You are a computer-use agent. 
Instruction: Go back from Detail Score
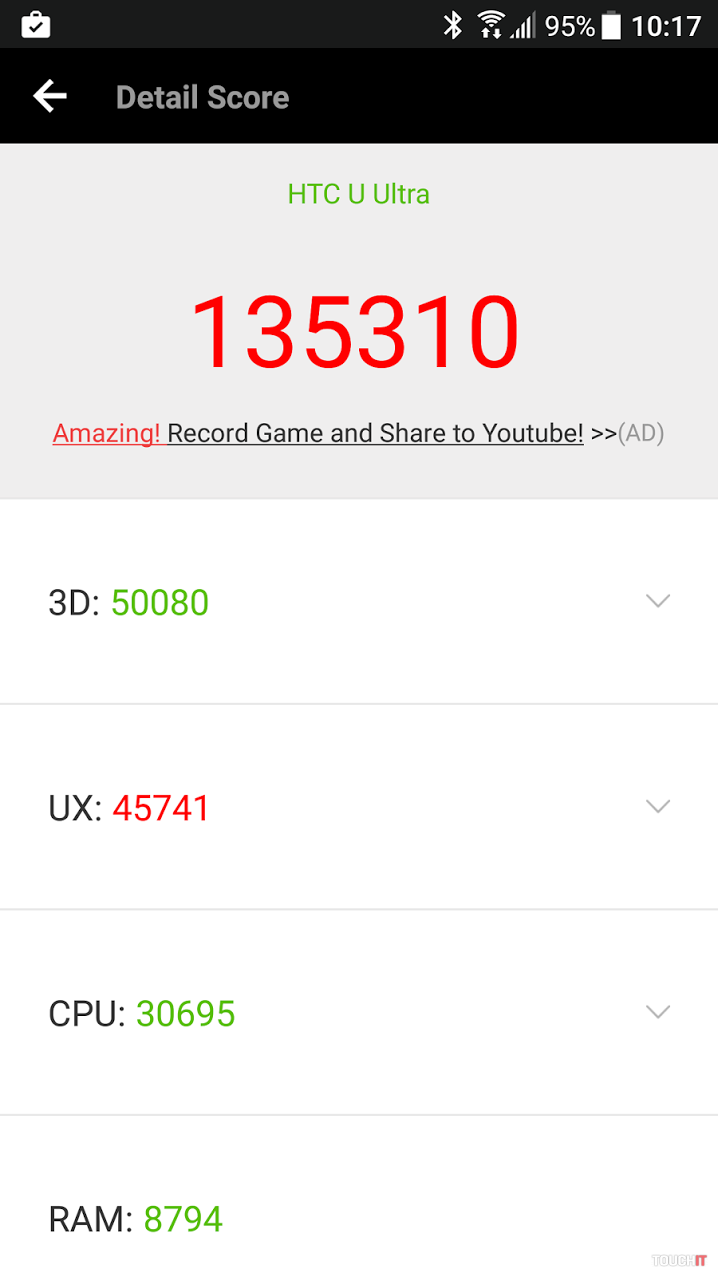coord(49,97)
